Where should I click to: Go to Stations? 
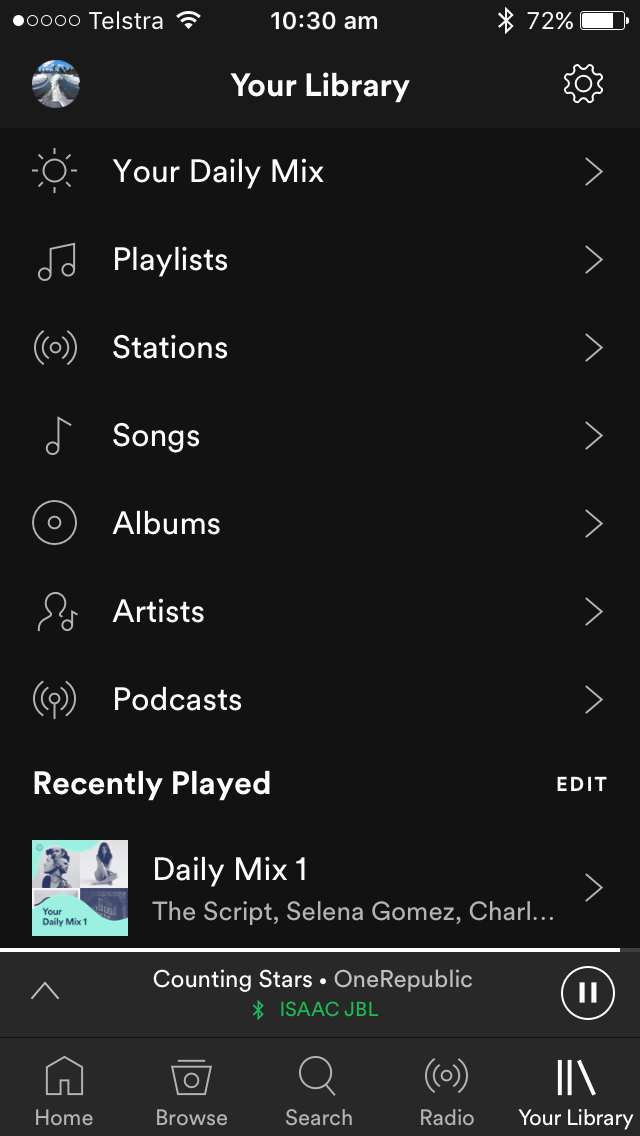pyautogui.click(x=320, y=348)
